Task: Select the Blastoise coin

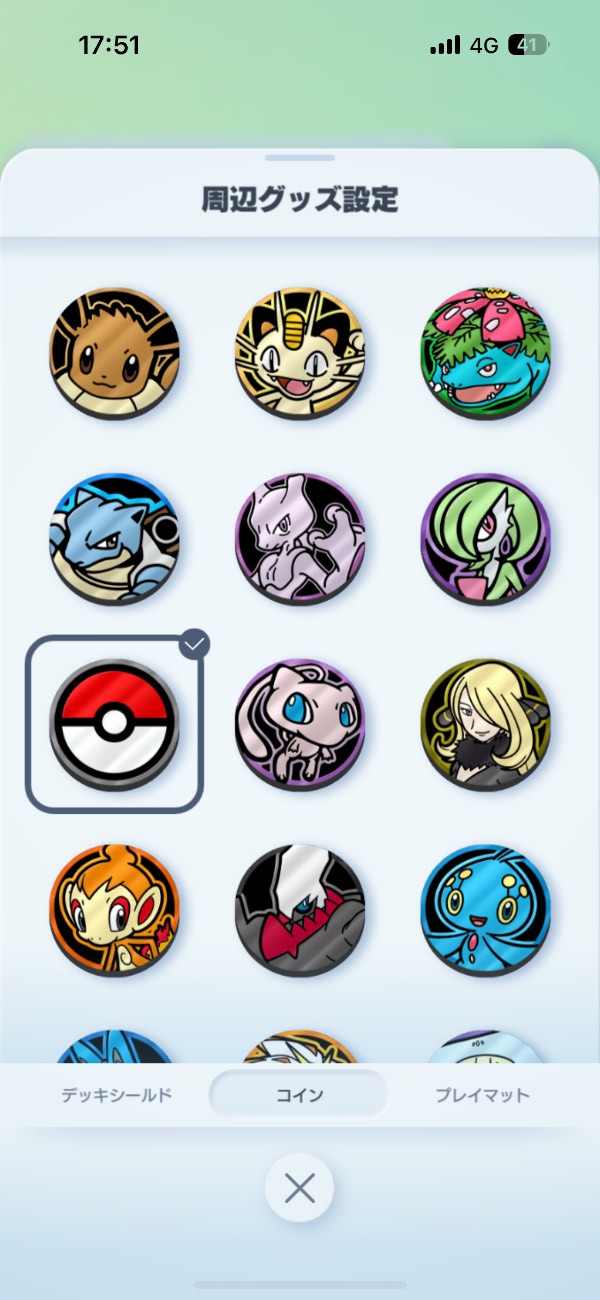Action: click(x=114, y=538)
